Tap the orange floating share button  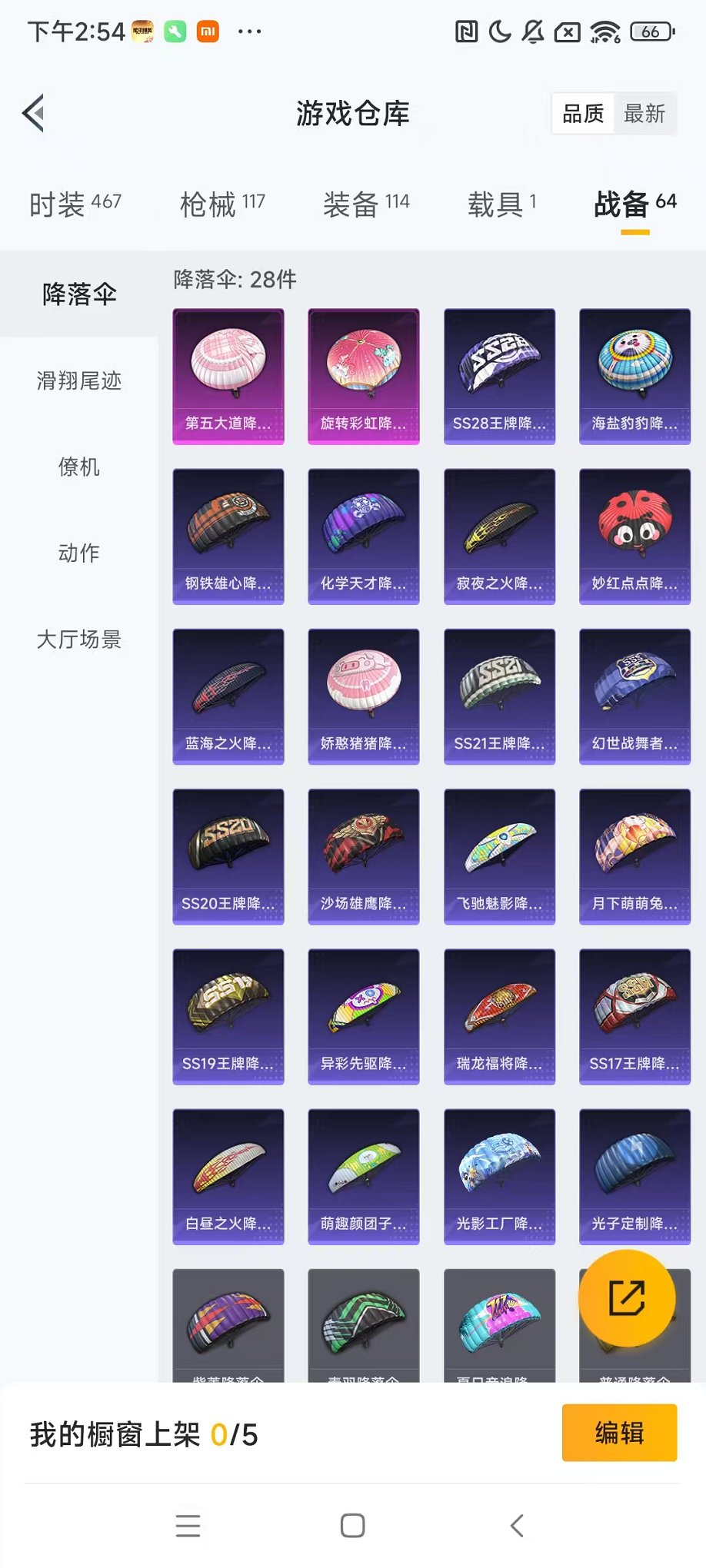(x=627, y=1298)
